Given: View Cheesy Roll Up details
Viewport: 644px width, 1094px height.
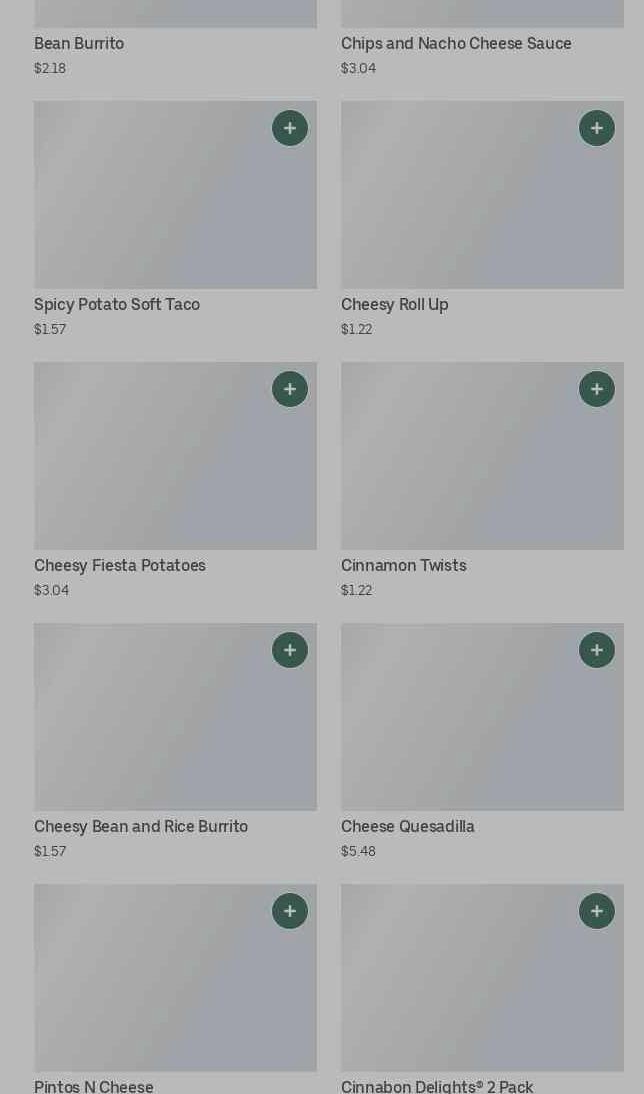Looking at the screenshot, I should [x=482, y=219].
